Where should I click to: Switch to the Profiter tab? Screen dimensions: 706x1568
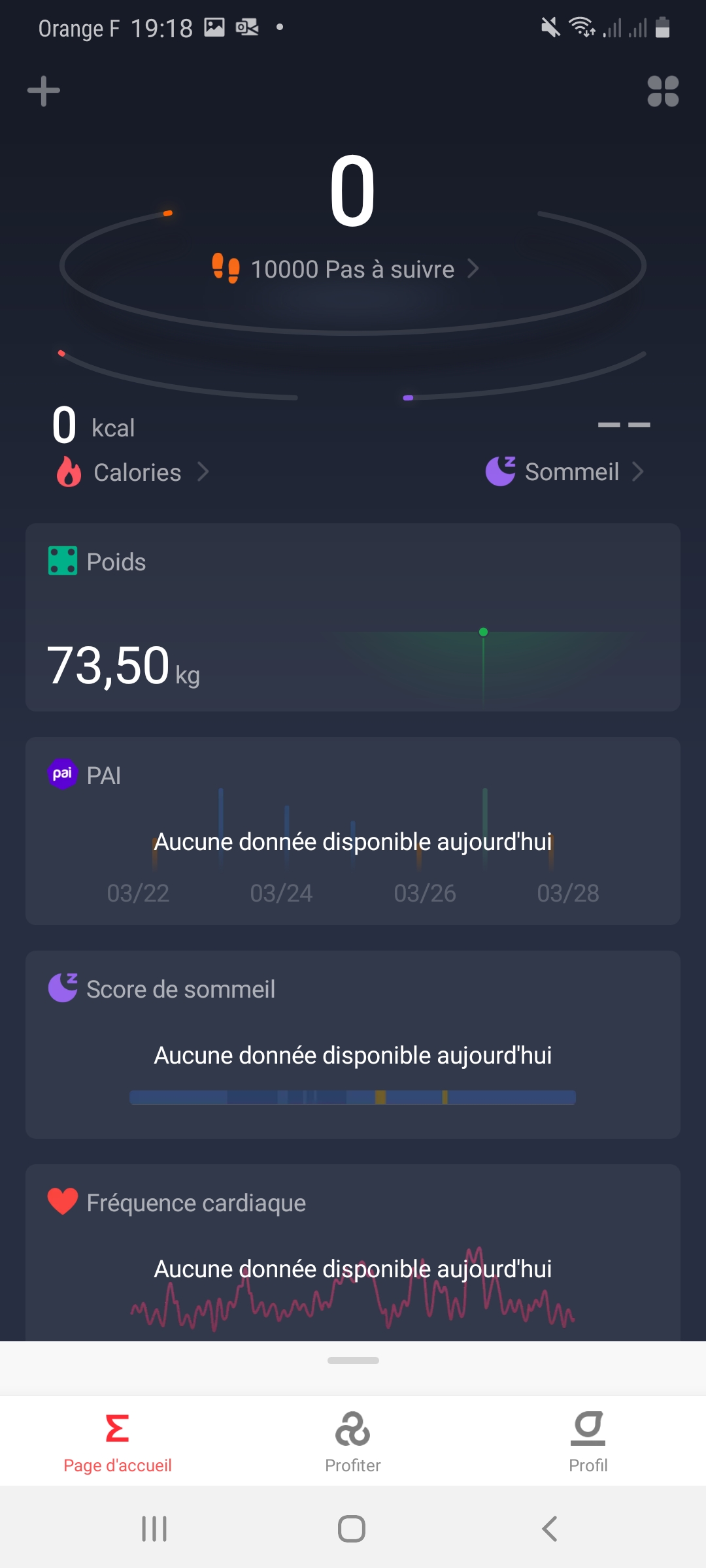pos(353,1441)
